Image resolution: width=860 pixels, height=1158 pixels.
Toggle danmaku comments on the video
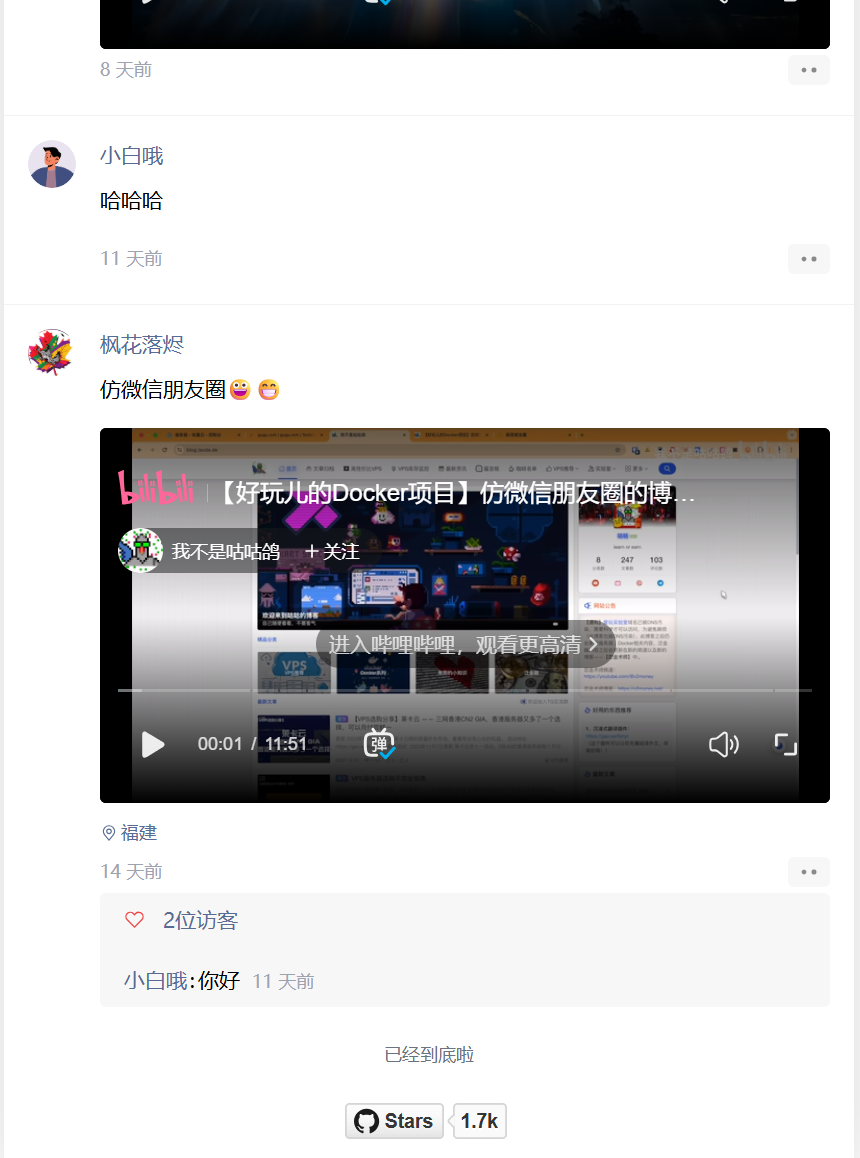click(379, 744)
